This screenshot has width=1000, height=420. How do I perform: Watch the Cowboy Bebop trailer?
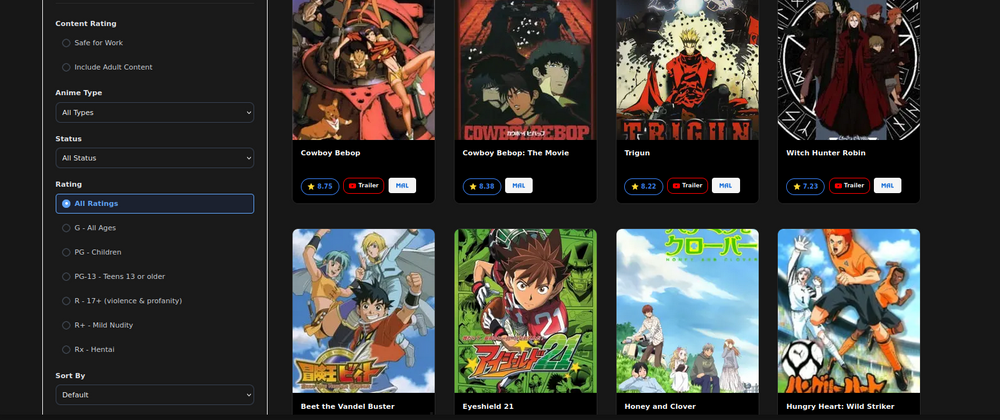click(364, 185)
